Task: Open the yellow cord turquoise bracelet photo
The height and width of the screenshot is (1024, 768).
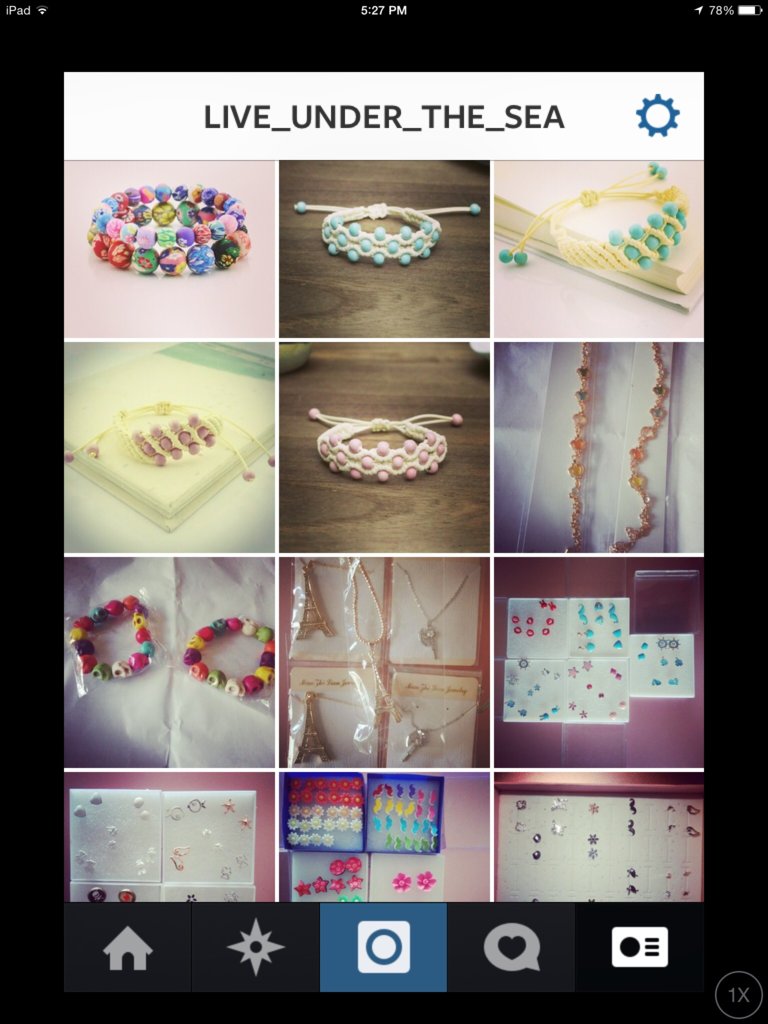Action: point(598,249)
